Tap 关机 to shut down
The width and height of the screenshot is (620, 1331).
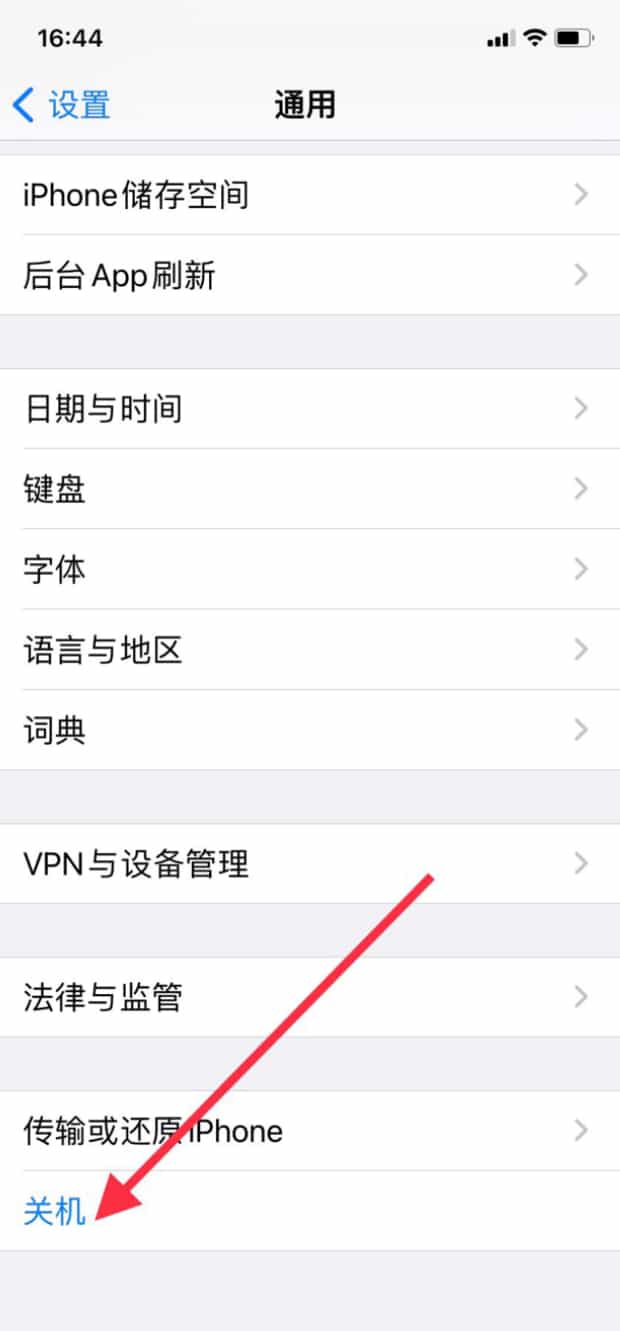55,1211
